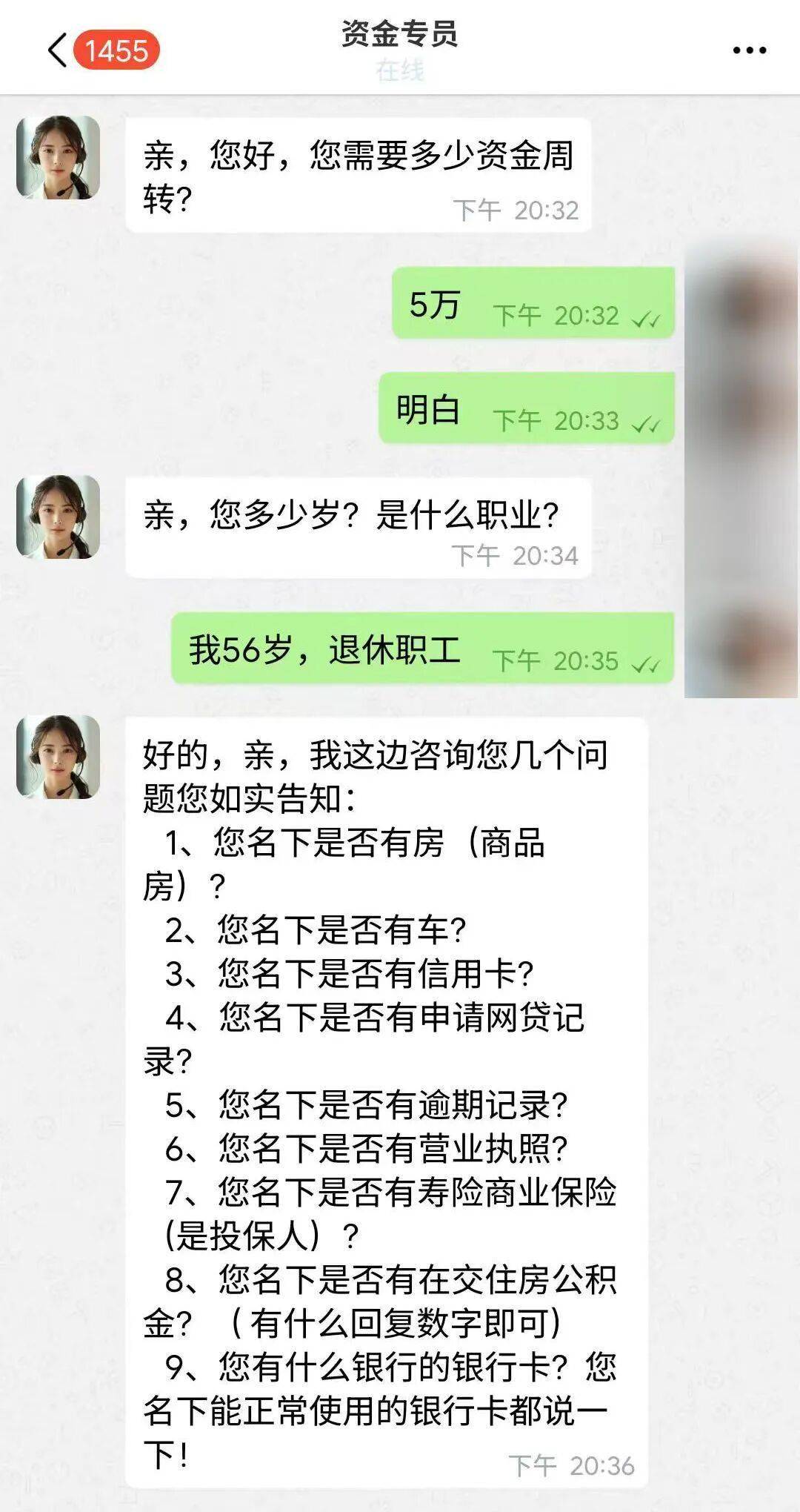
Task: Open the 资金专员 chat profile header
Action: (x=399, y=36)
